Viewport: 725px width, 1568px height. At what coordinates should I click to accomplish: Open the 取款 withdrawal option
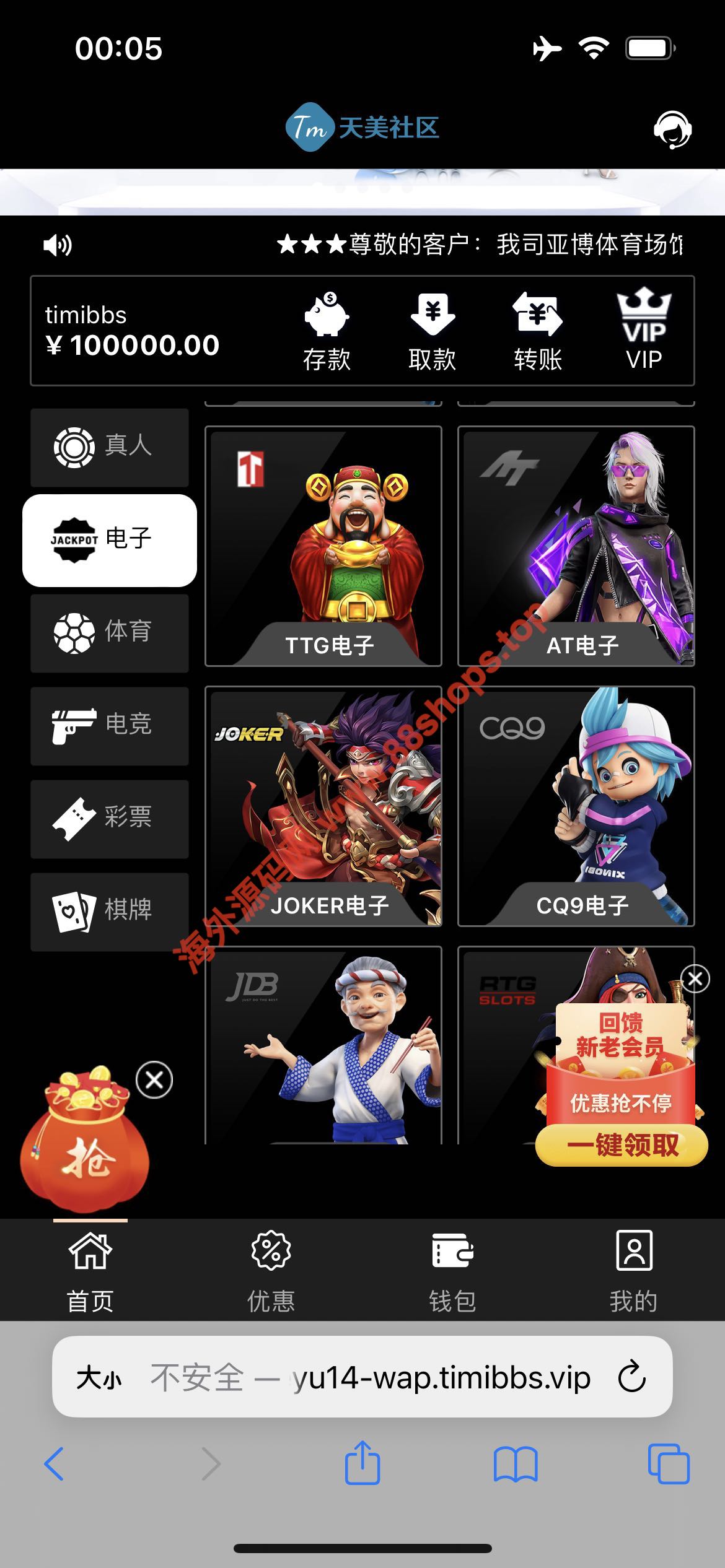coord(433,331)
